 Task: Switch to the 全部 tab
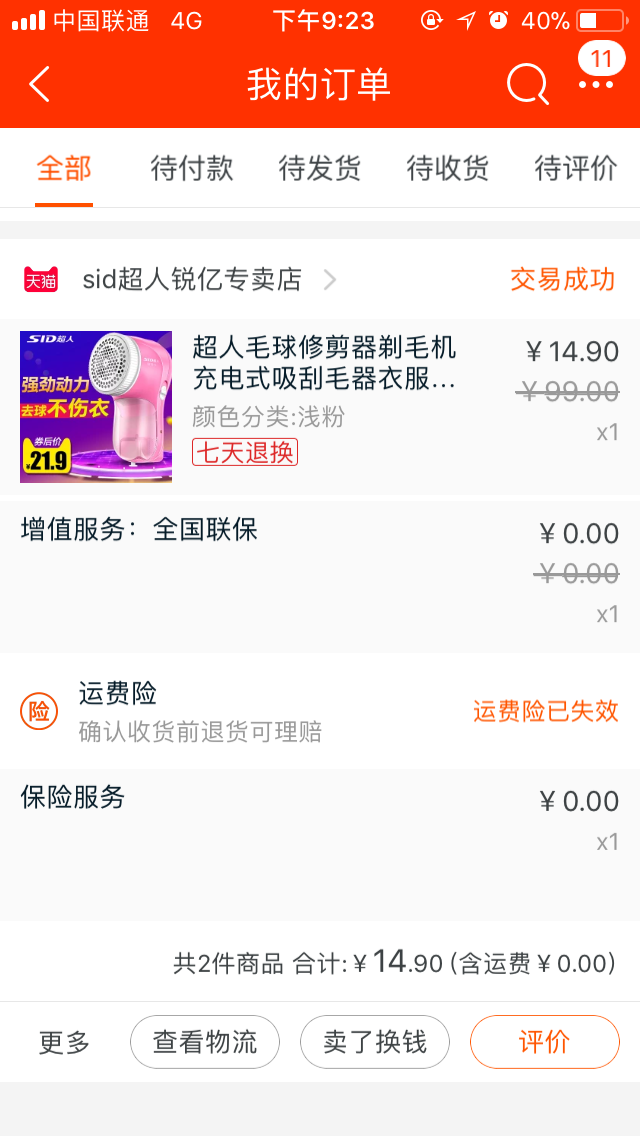click(x=64, y=169)
